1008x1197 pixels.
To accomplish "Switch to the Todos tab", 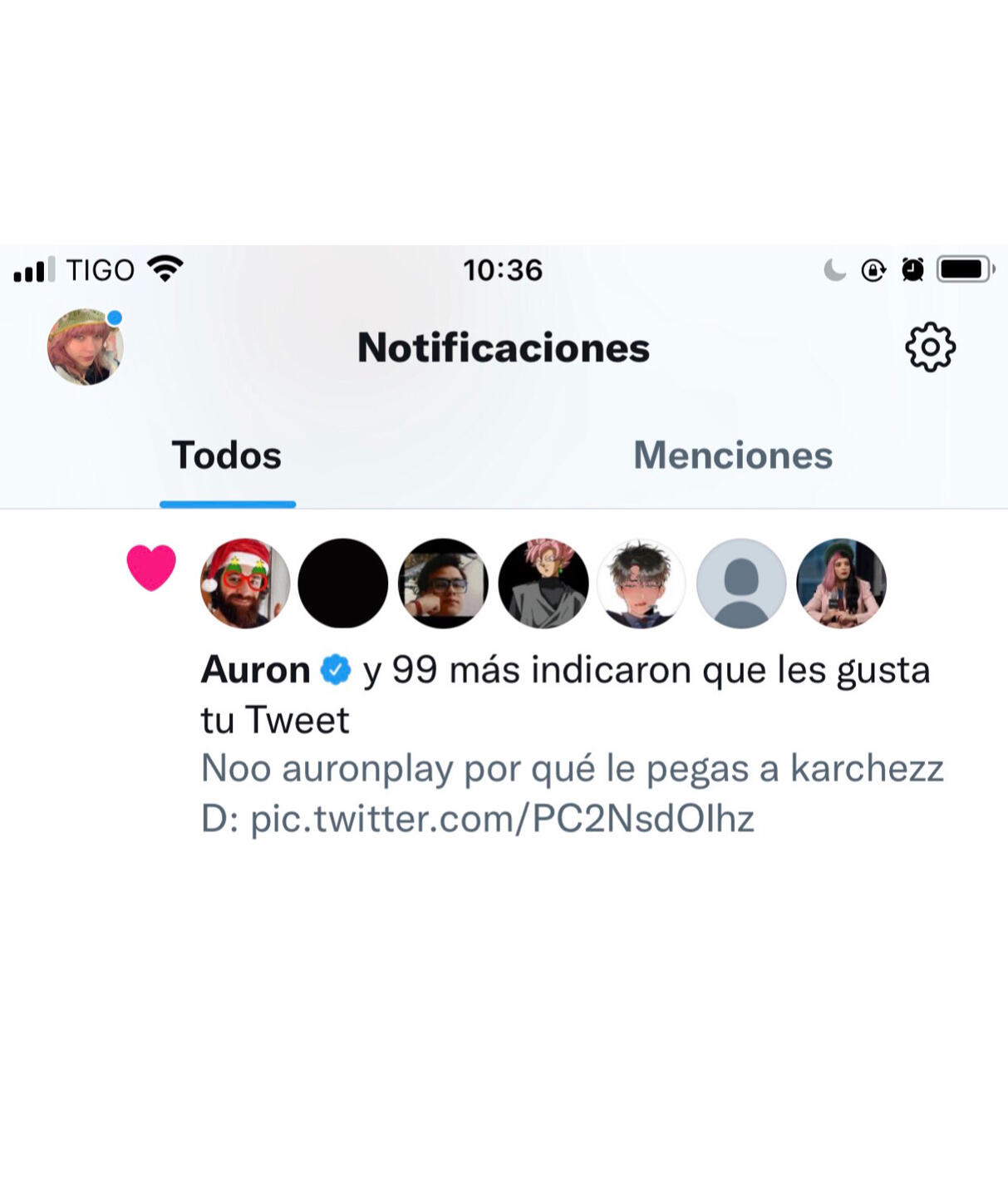I will pyautogui.click(x=227, y=456).
